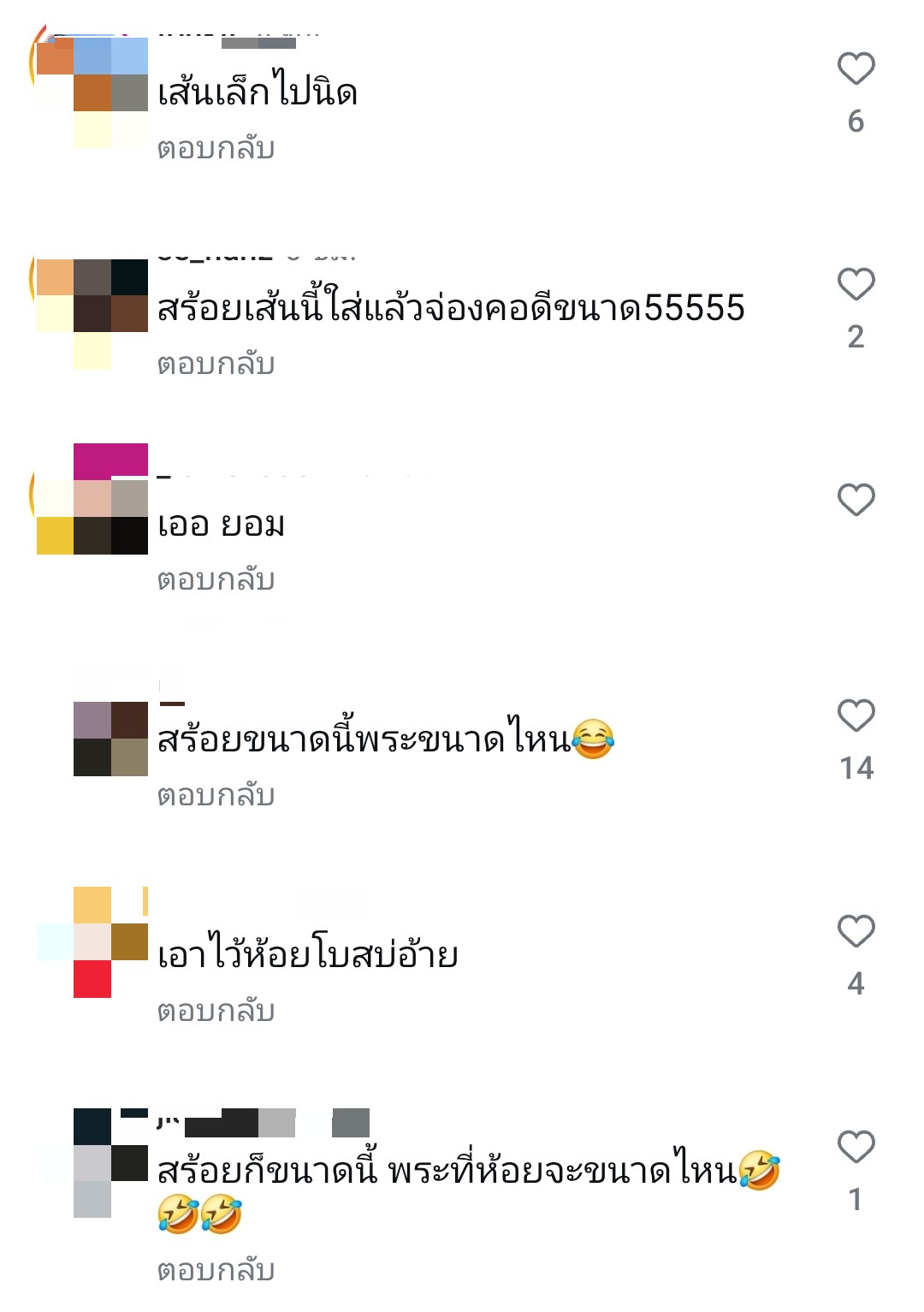Like the comment ending with 55555

(856, 285)
